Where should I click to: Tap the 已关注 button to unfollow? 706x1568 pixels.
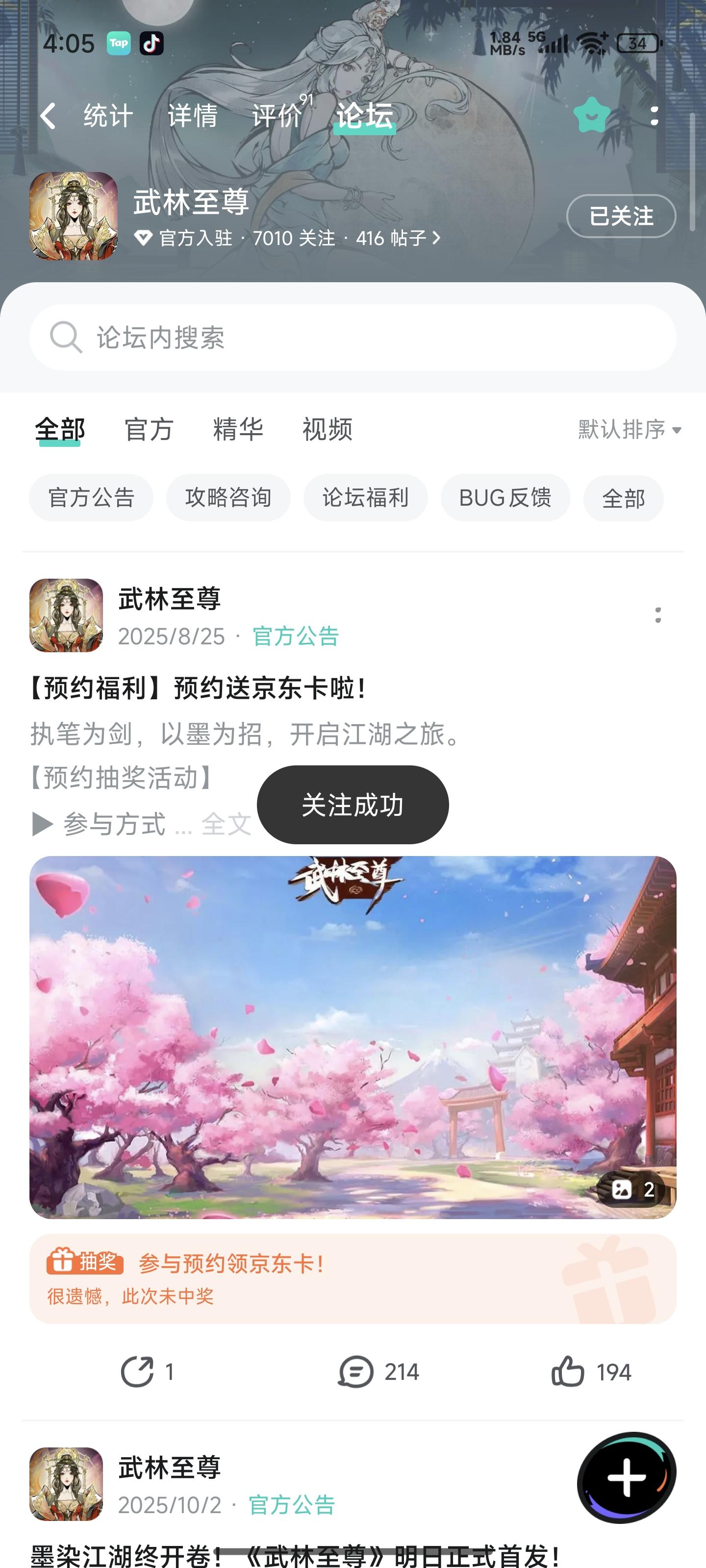(x=620, y=216)
